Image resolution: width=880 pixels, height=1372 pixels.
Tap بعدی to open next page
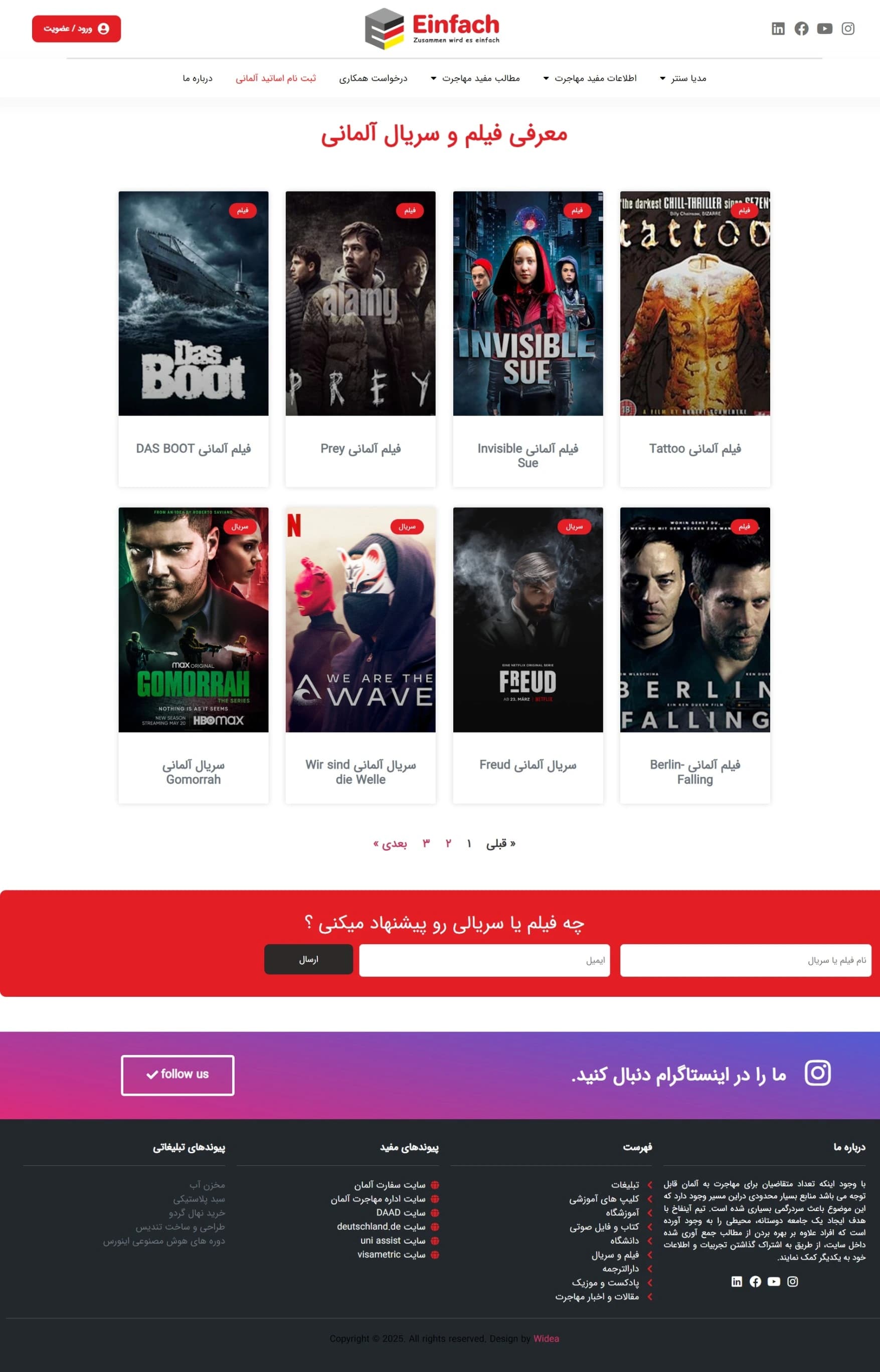[x=390, y=843]
